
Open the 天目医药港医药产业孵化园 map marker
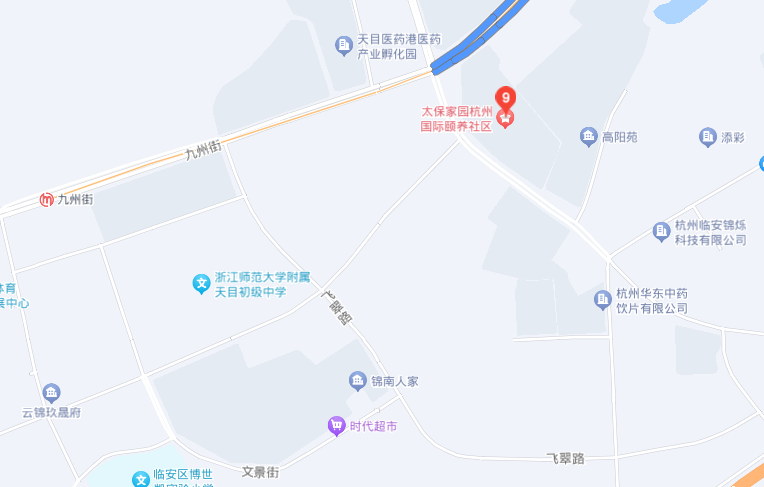pyautogui.click(x=344, y=45)
